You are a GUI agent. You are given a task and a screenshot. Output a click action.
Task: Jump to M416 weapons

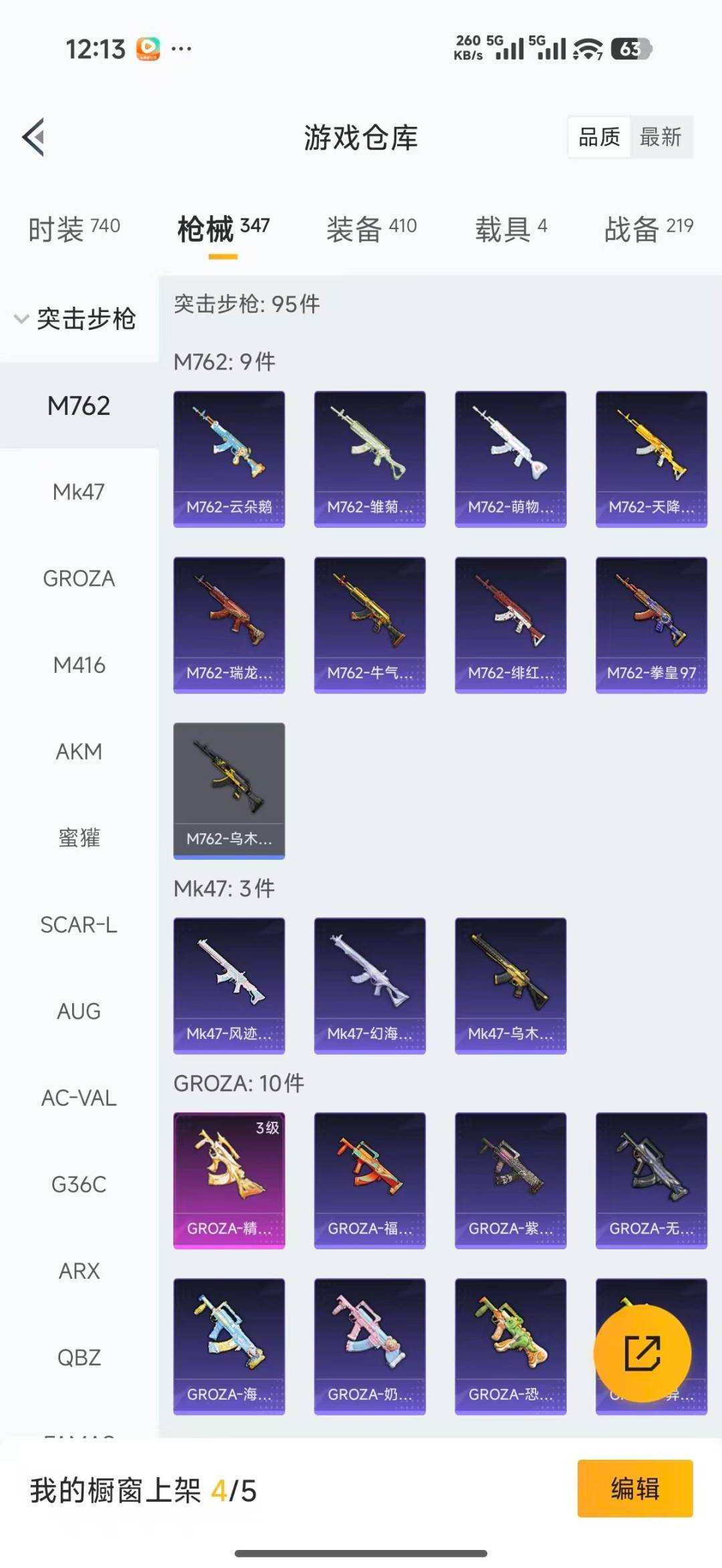pos(79,665)
